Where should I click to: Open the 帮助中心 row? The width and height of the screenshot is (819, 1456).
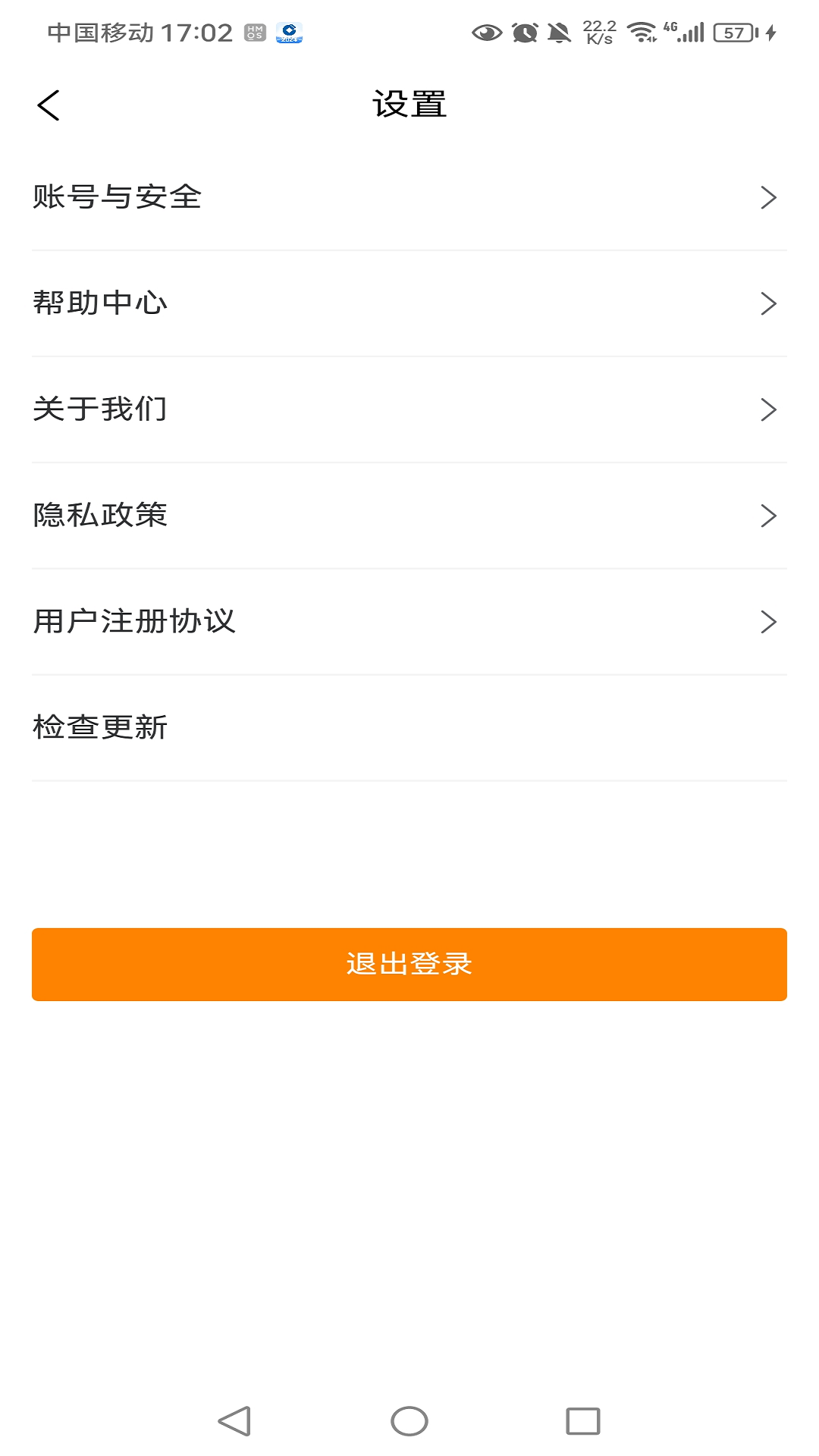[409, 303]
